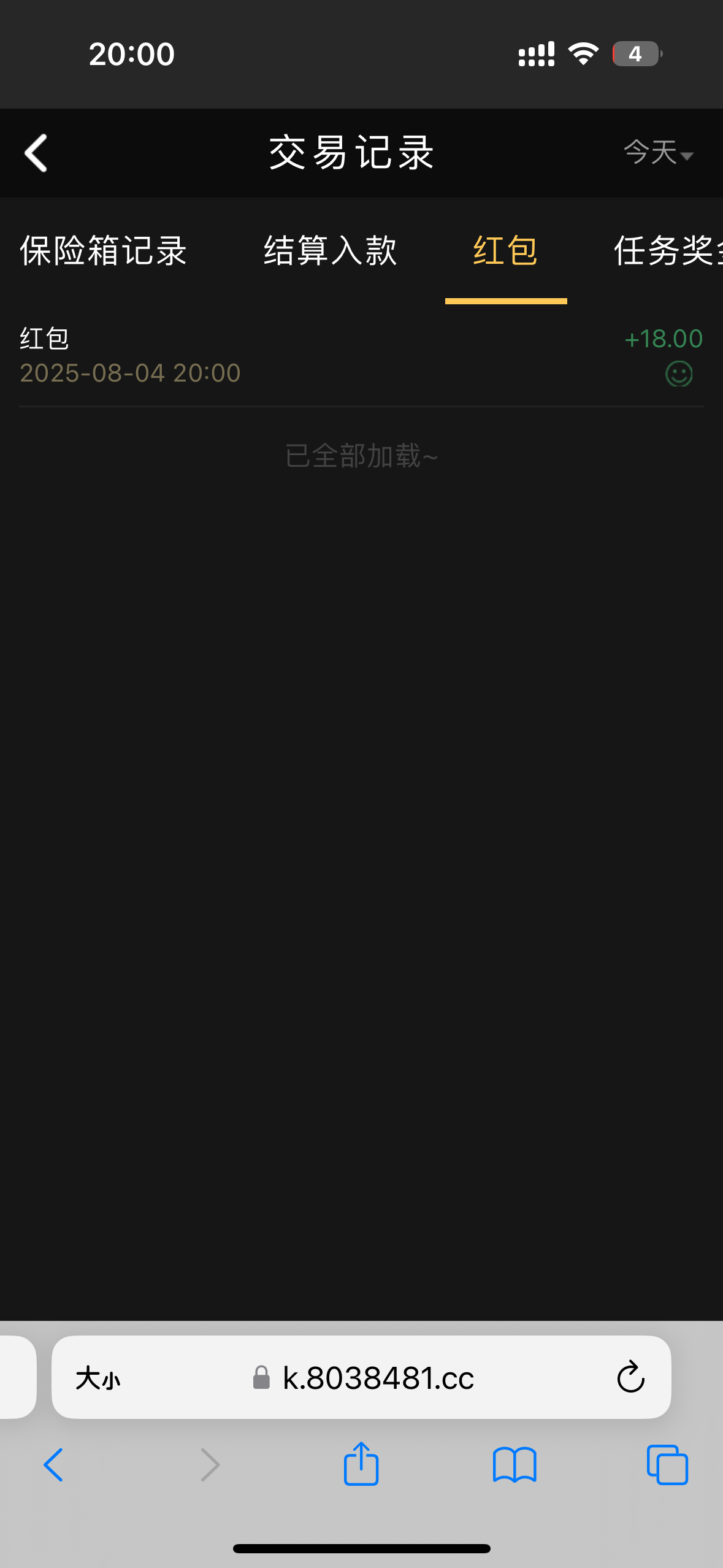Reload the page in Safari
Screen dimensions: 723x1568
tap(630, 1378)
